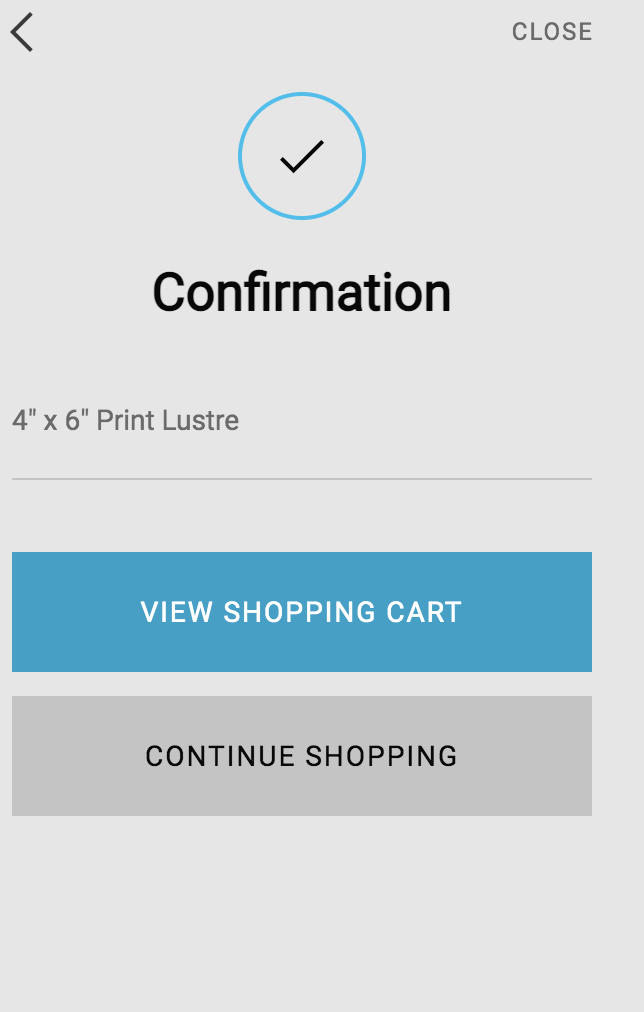Close the confirmation screen

point(552,32)
